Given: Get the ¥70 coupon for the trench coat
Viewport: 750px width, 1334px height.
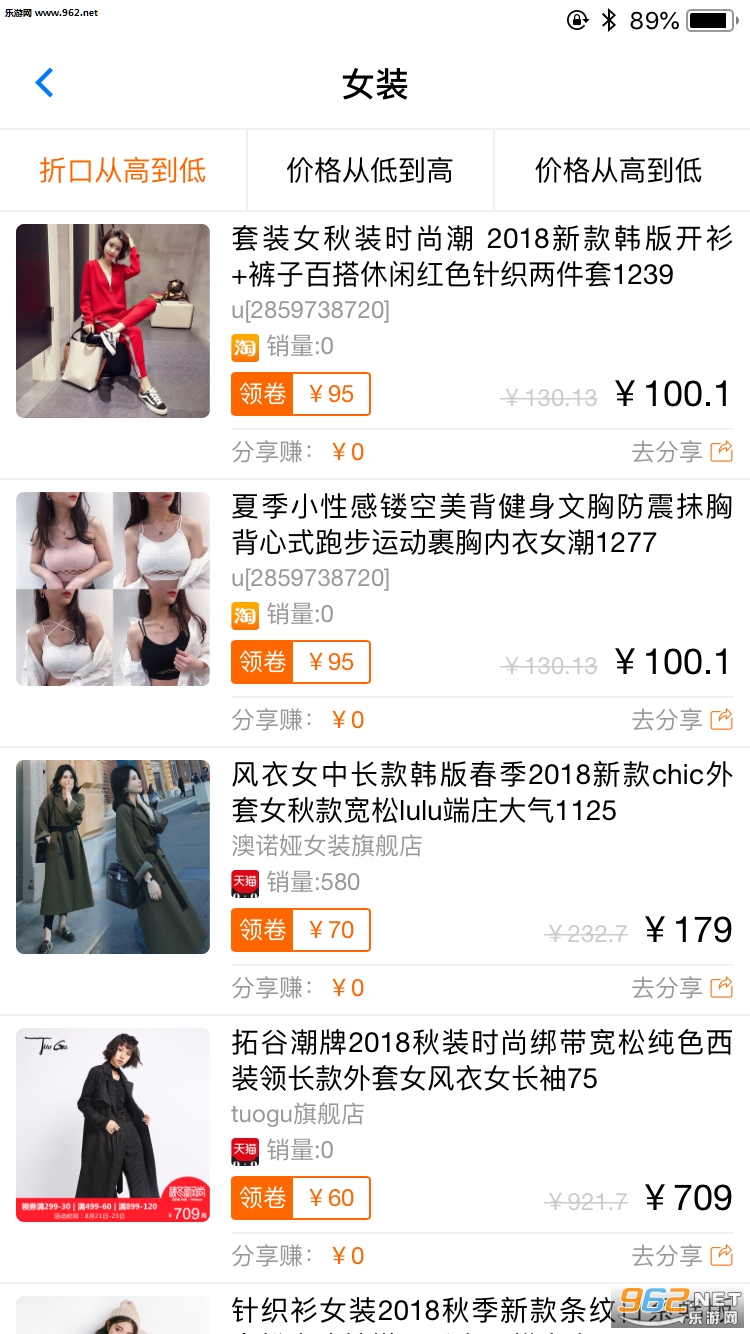Looking at the screenshot, I should [x=300, y=930].
